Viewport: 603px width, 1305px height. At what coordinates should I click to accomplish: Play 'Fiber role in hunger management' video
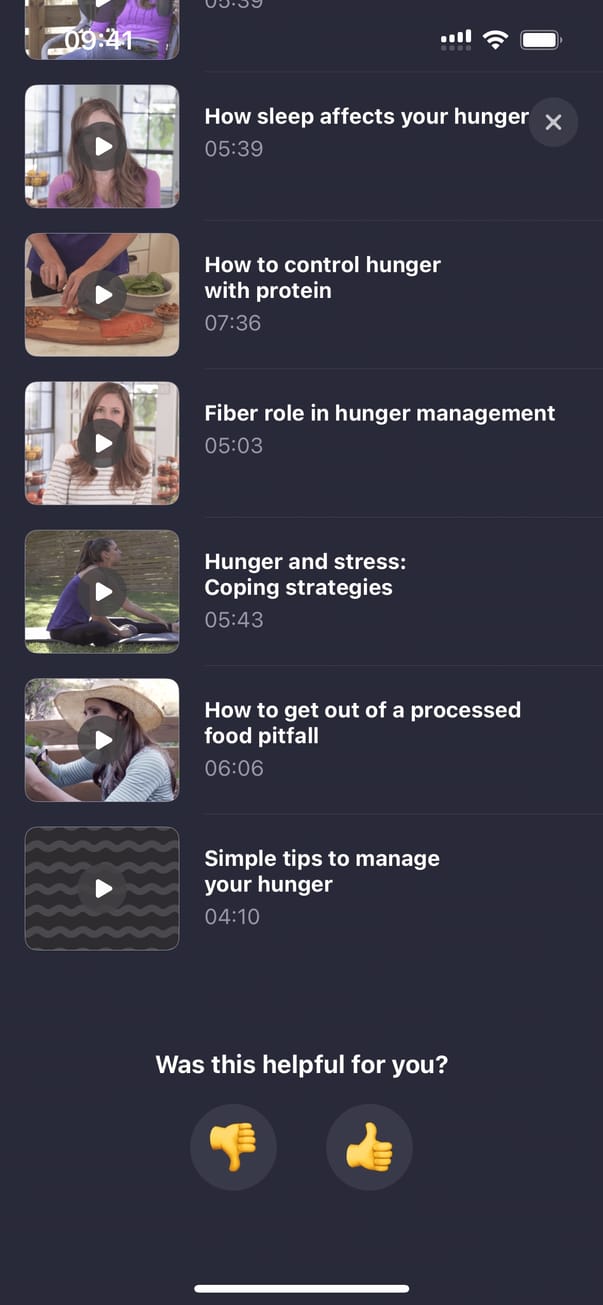click(102, 443)
